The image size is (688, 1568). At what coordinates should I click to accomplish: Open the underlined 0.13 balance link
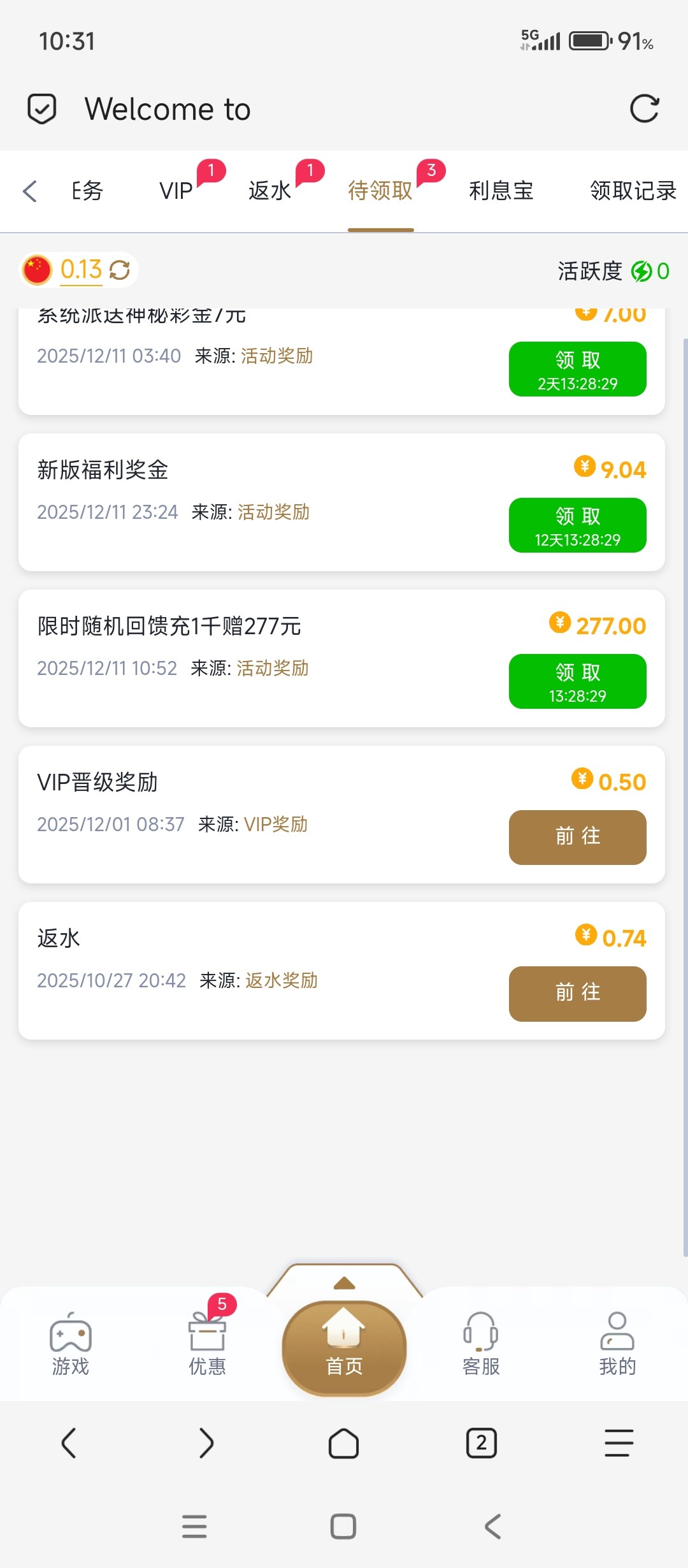pos(80,270)
